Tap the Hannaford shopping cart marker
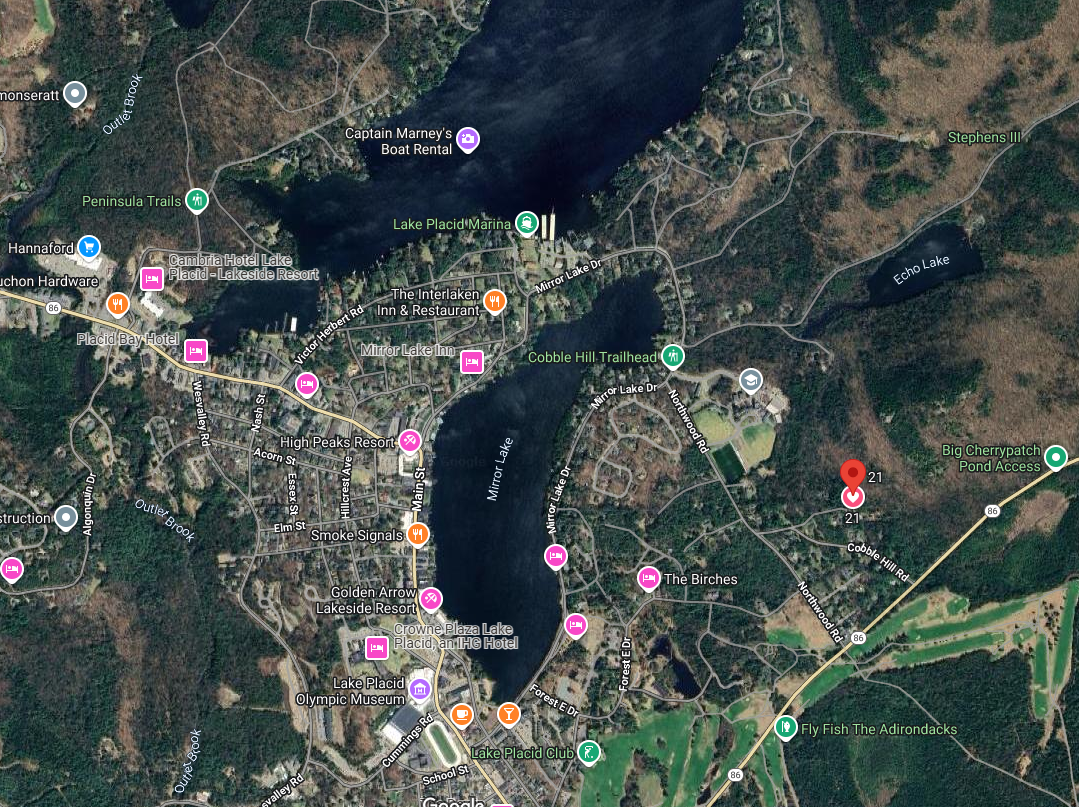 coord(89,246)
